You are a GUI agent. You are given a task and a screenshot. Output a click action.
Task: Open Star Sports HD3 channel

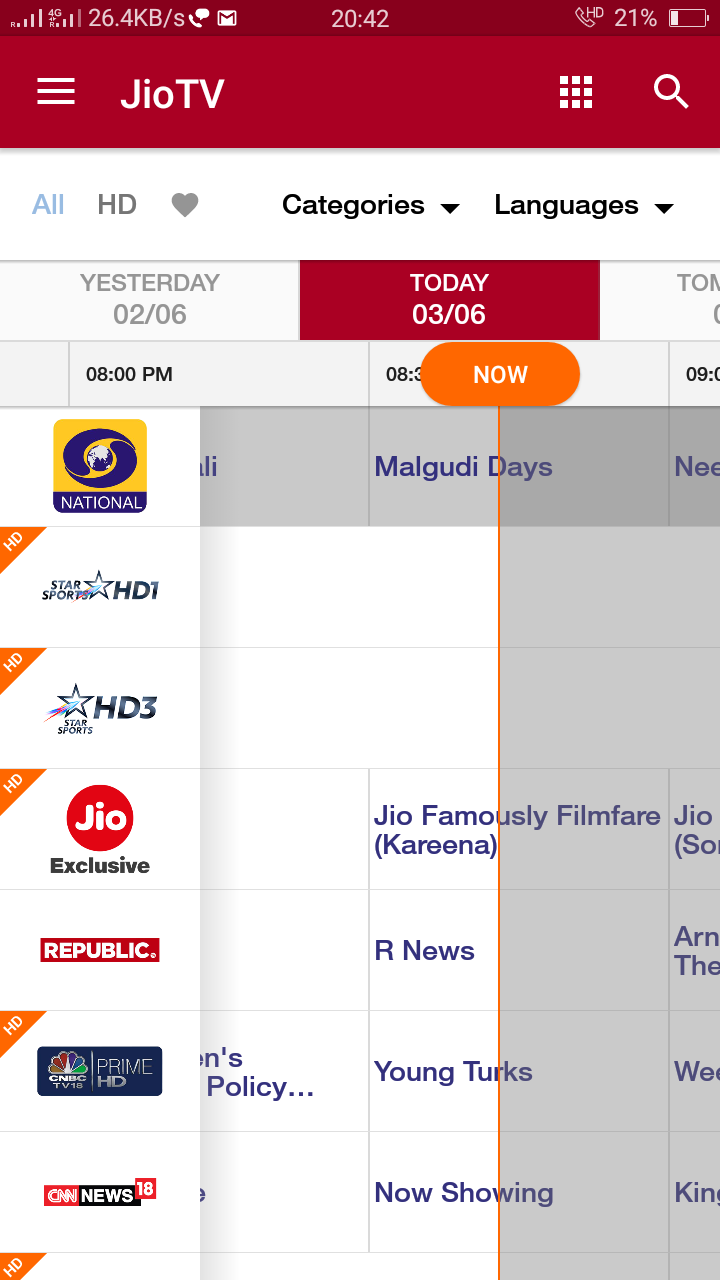point(100,708)
